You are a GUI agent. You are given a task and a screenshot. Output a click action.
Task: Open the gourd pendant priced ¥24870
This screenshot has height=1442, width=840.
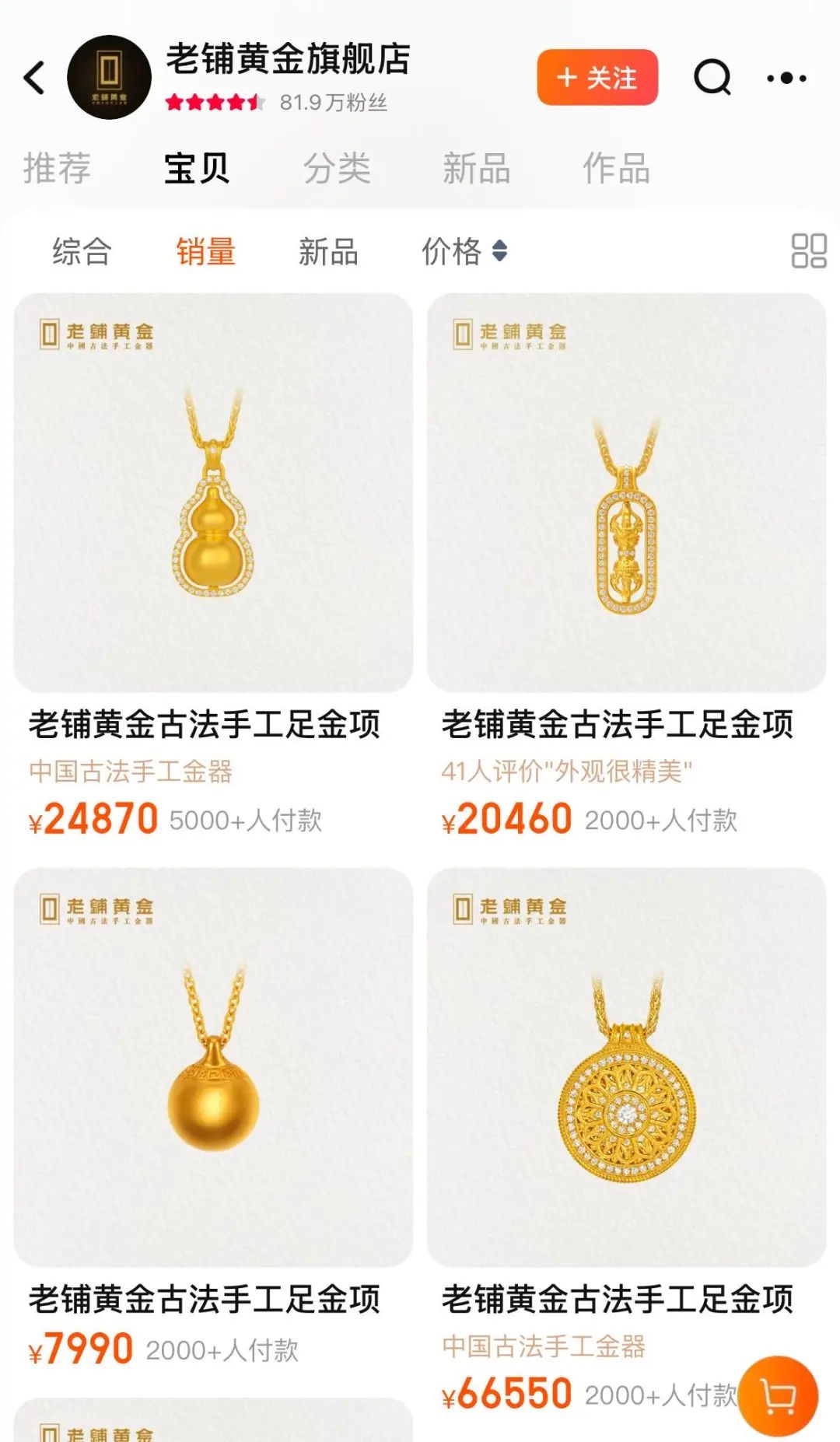pyautogui.click(x=213, y=492)
